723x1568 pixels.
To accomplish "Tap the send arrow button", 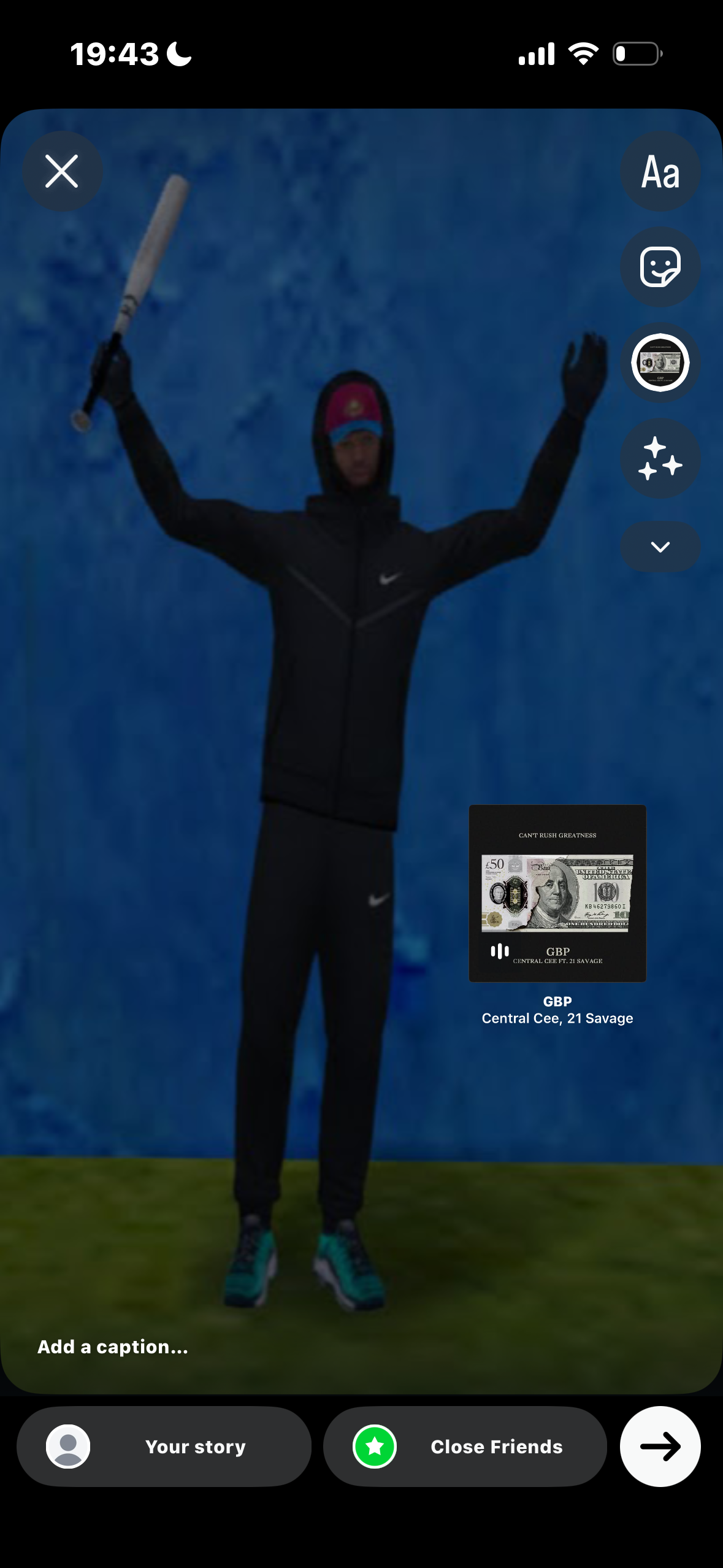I will [660, 1447].
